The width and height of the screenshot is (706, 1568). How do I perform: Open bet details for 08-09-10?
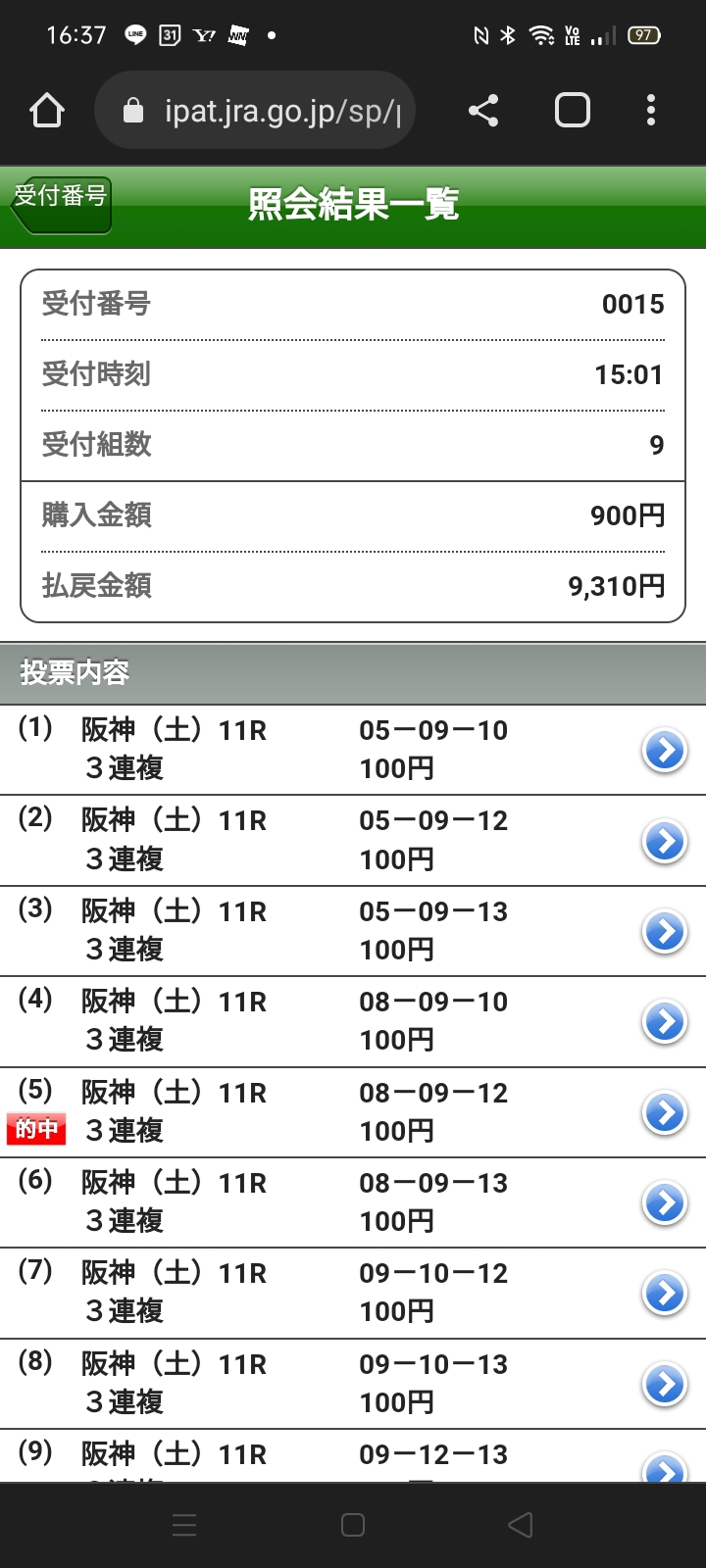[x=665, y=1022]
